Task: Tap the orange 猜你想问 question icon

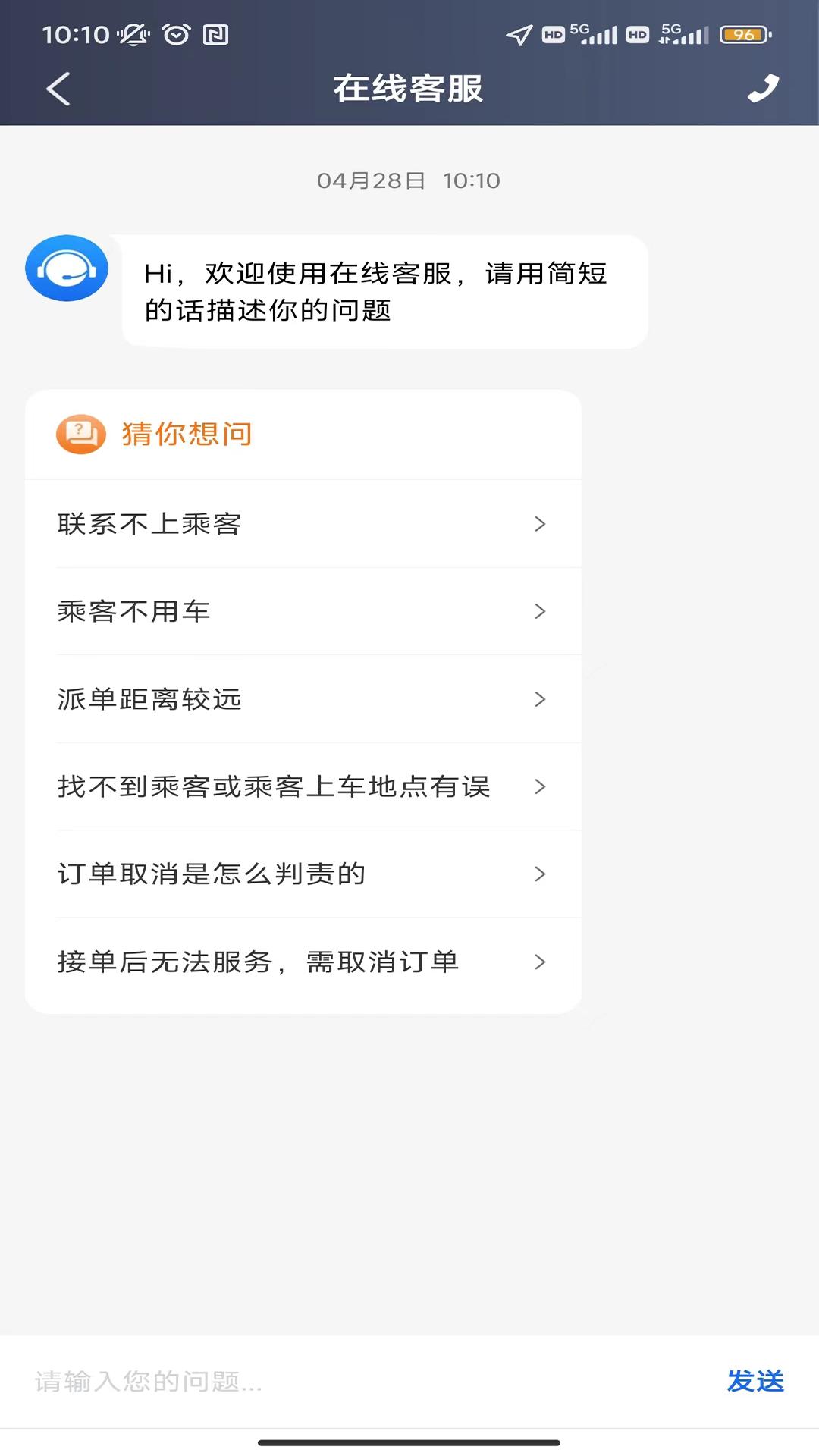Action: [x=80, y=433]
